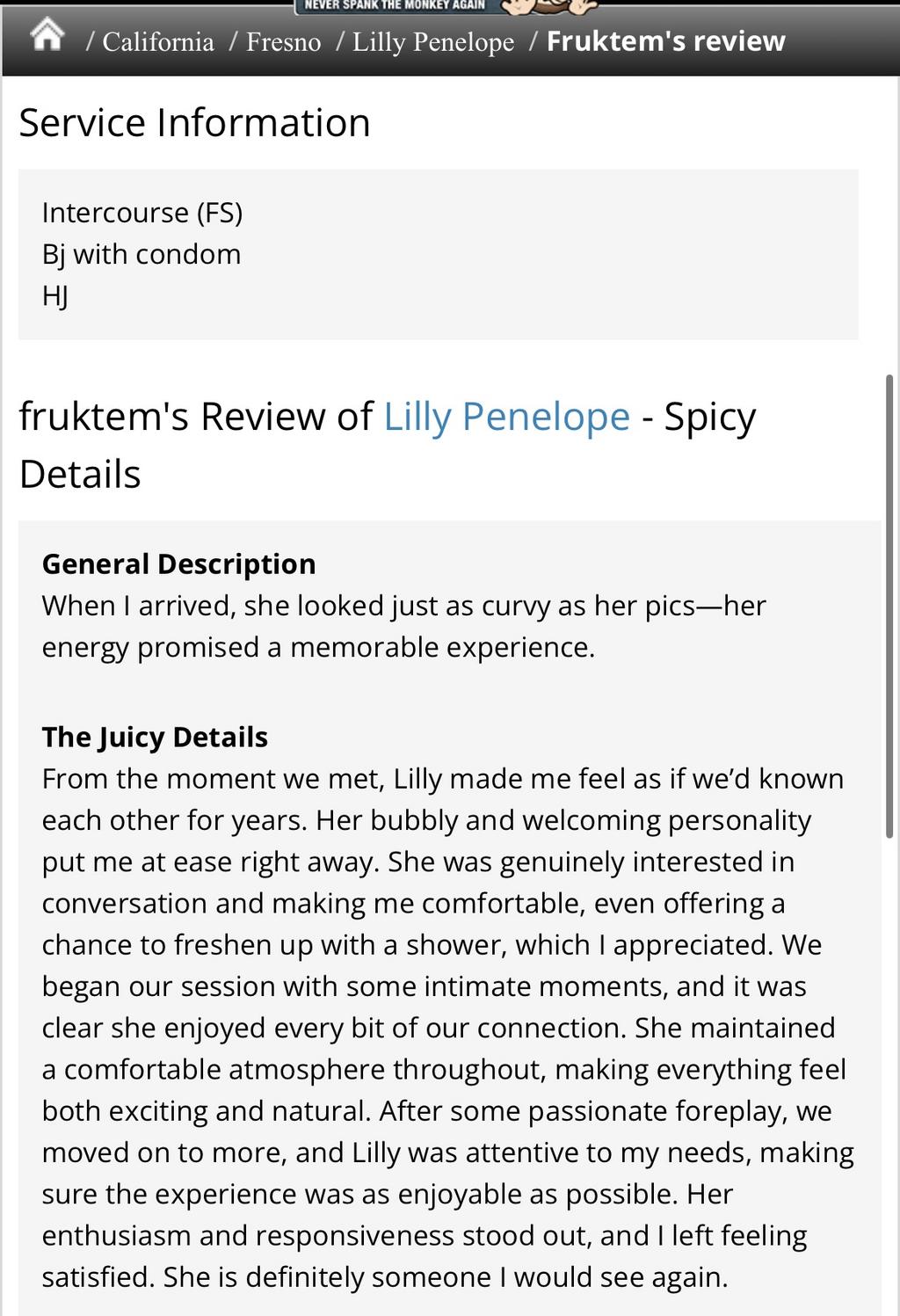Open Lilly Penelope breadcrumb link
This screenshot has height=1316, width=900.
[432, 41]
